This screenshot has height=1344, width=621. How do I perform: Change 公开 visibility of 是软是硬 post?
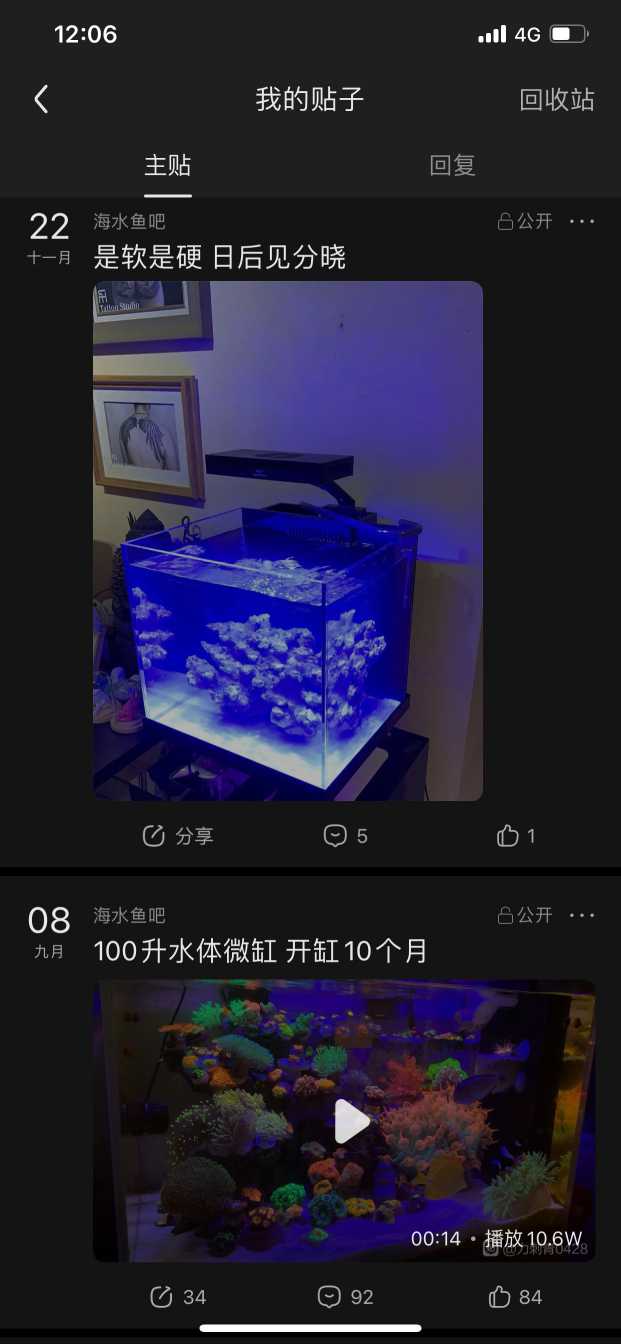525,221
